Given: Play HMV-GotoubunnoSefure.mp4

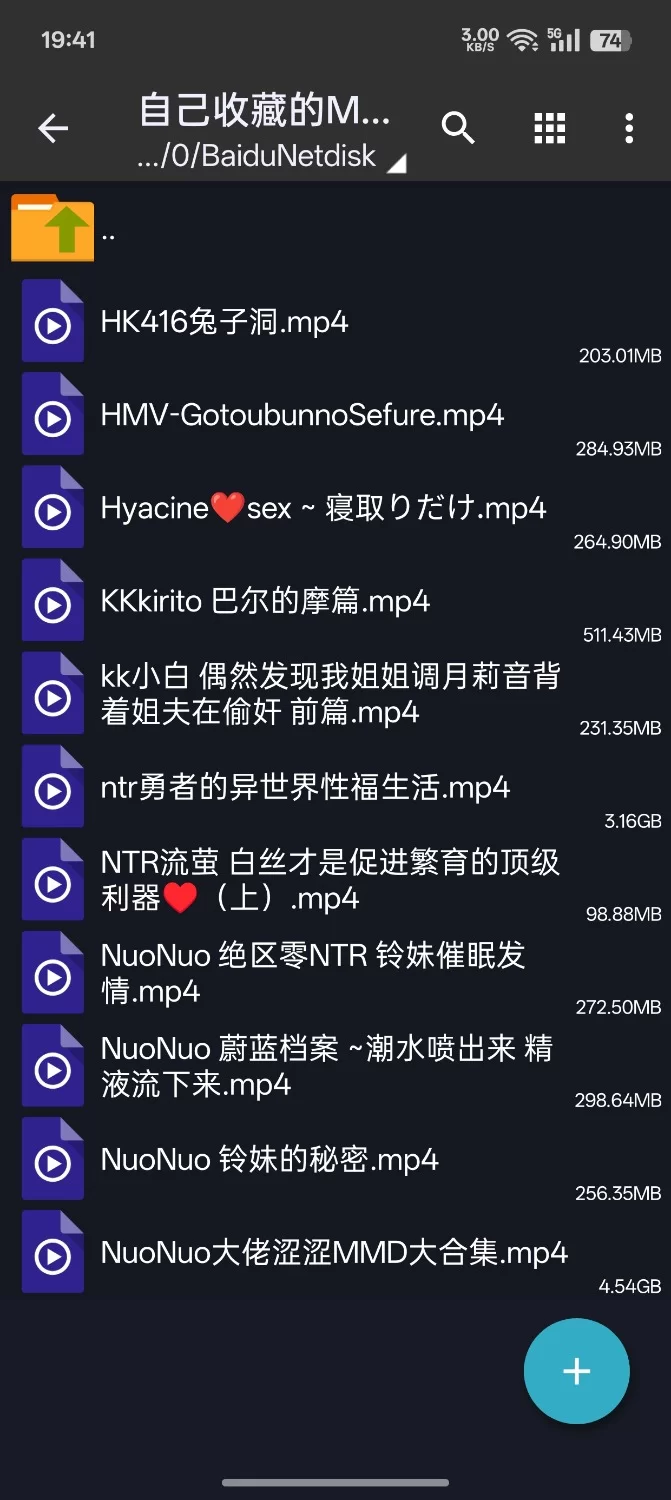Looking at the screenshot, I should [302, 415].
